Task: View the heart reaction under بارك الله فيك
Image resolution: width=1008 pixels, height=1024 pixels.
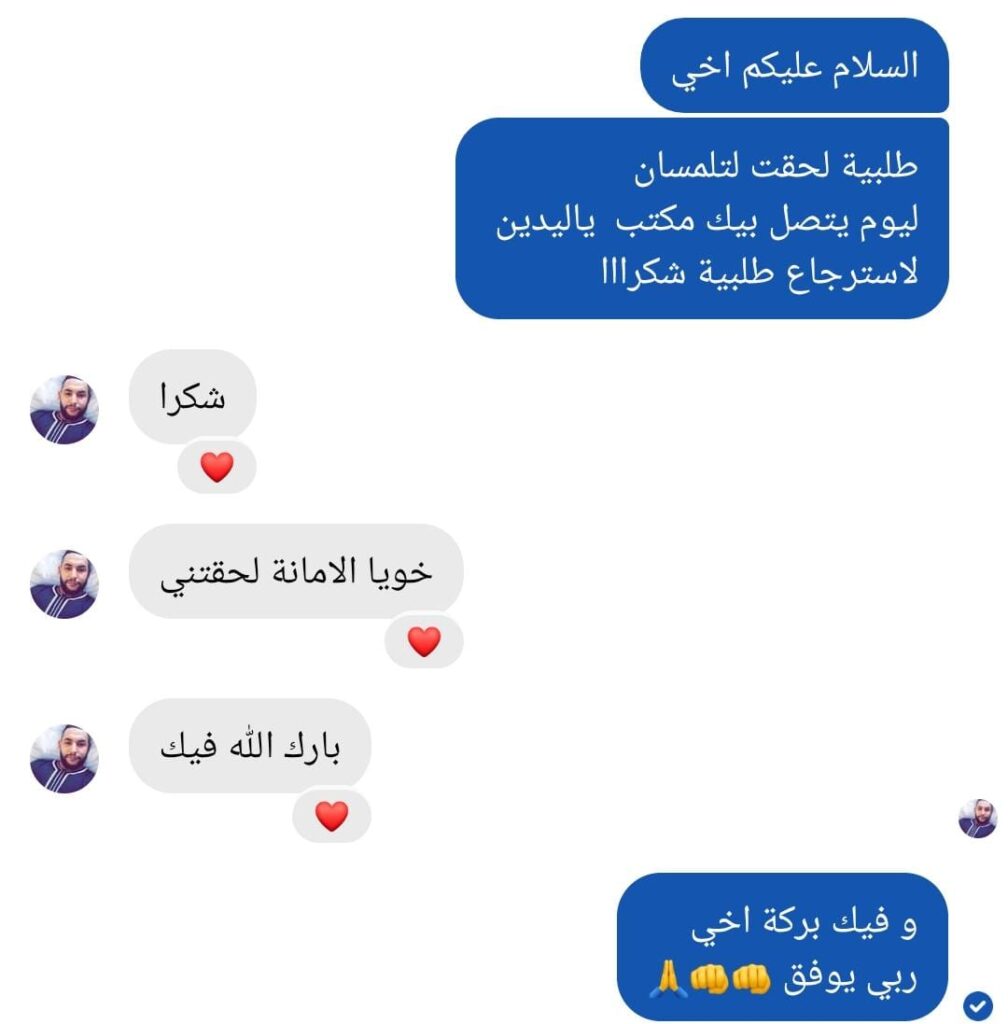Action: [x=331, y=816]
